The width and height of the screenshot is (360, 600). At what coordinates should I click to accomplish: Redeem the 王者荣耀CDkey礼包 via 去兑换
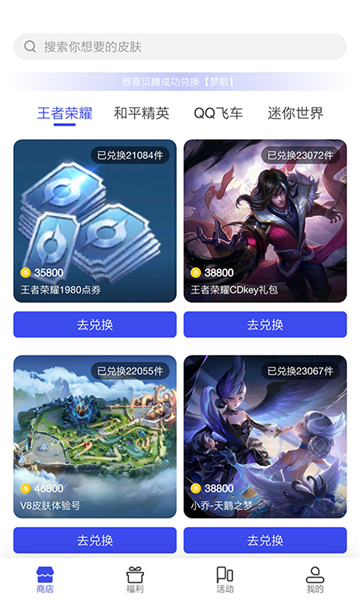pyautogui.click(x=265, y=324)
